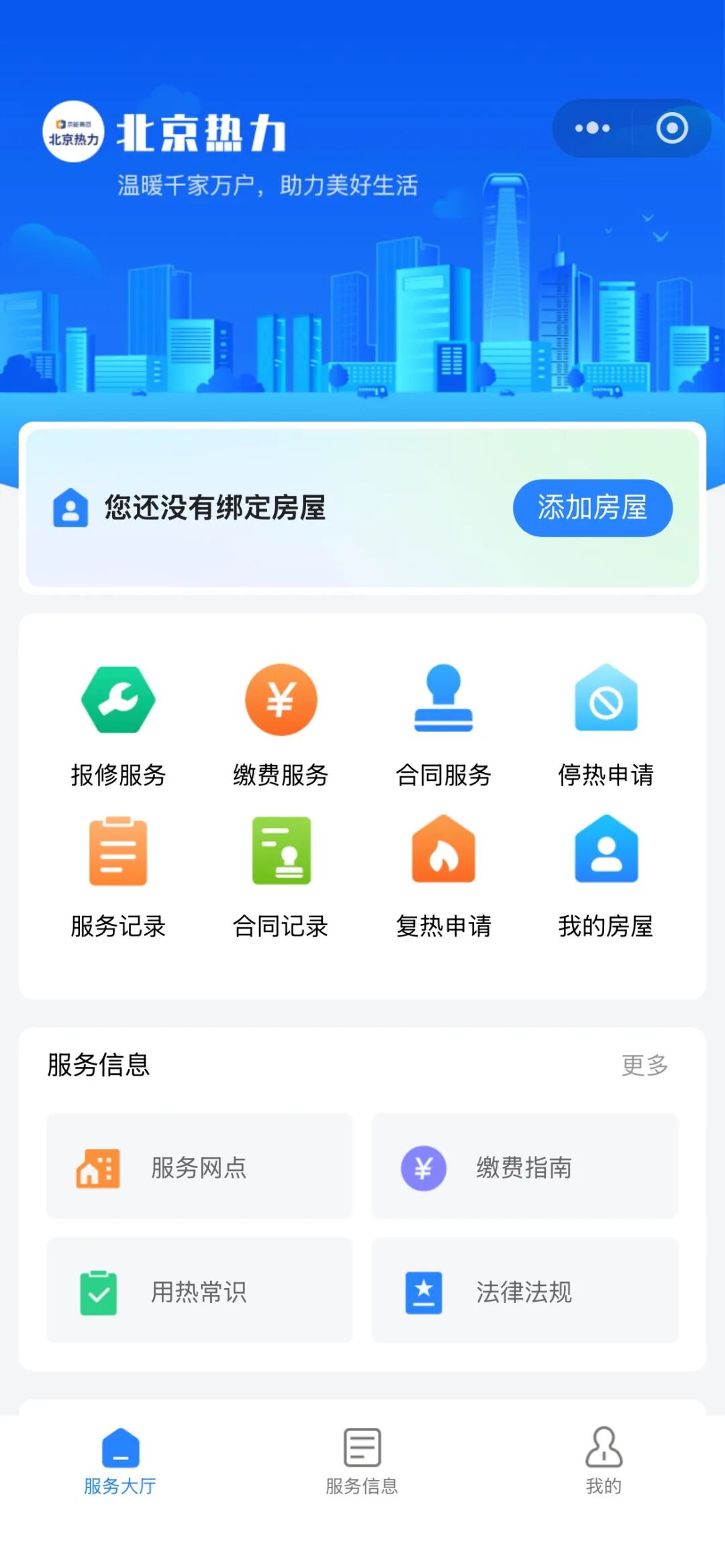Image resolution: width=725 pixels, height=1568 pixels.
Task: Tap 更多 to see more service info
Action: (x=644, y=1065)
